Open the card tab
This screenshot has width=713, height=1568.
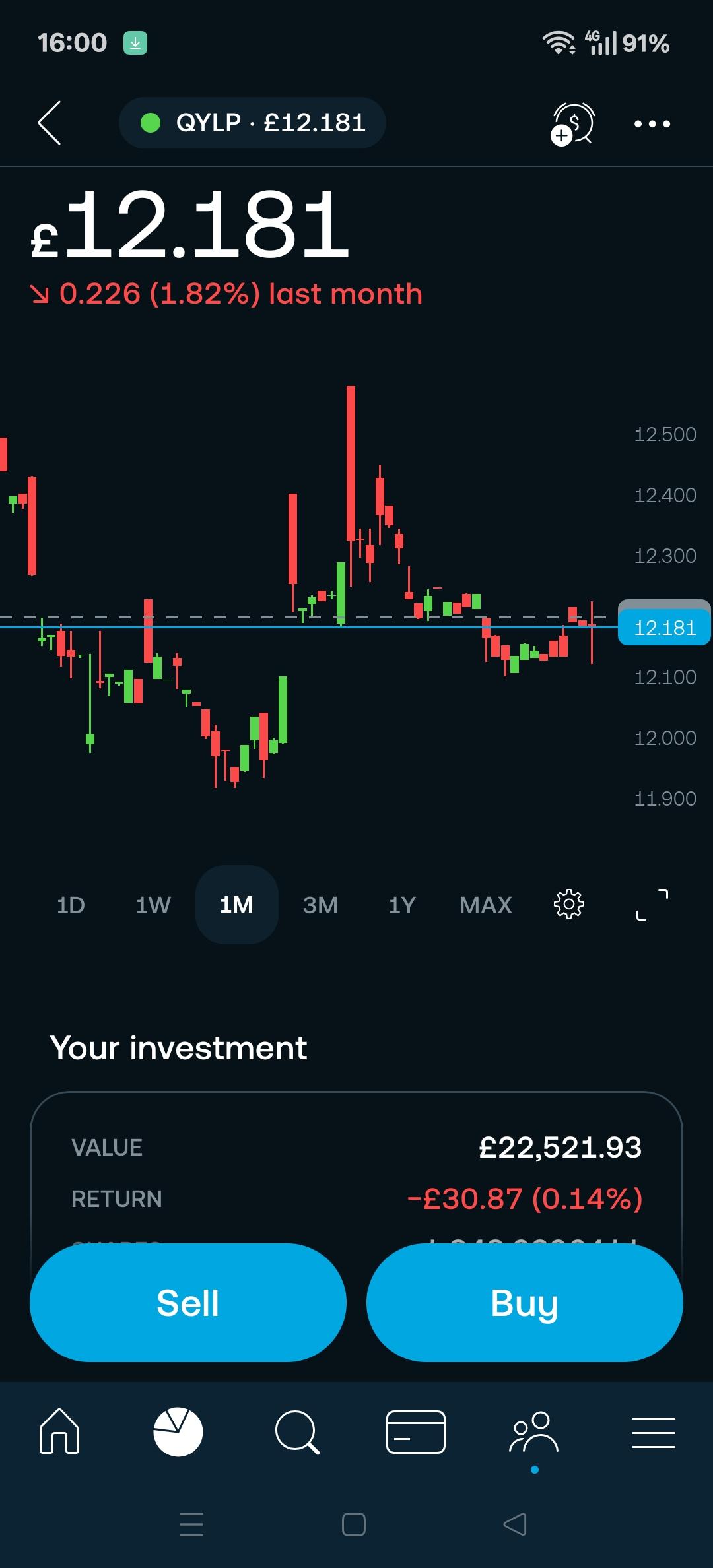[416, 1431]
